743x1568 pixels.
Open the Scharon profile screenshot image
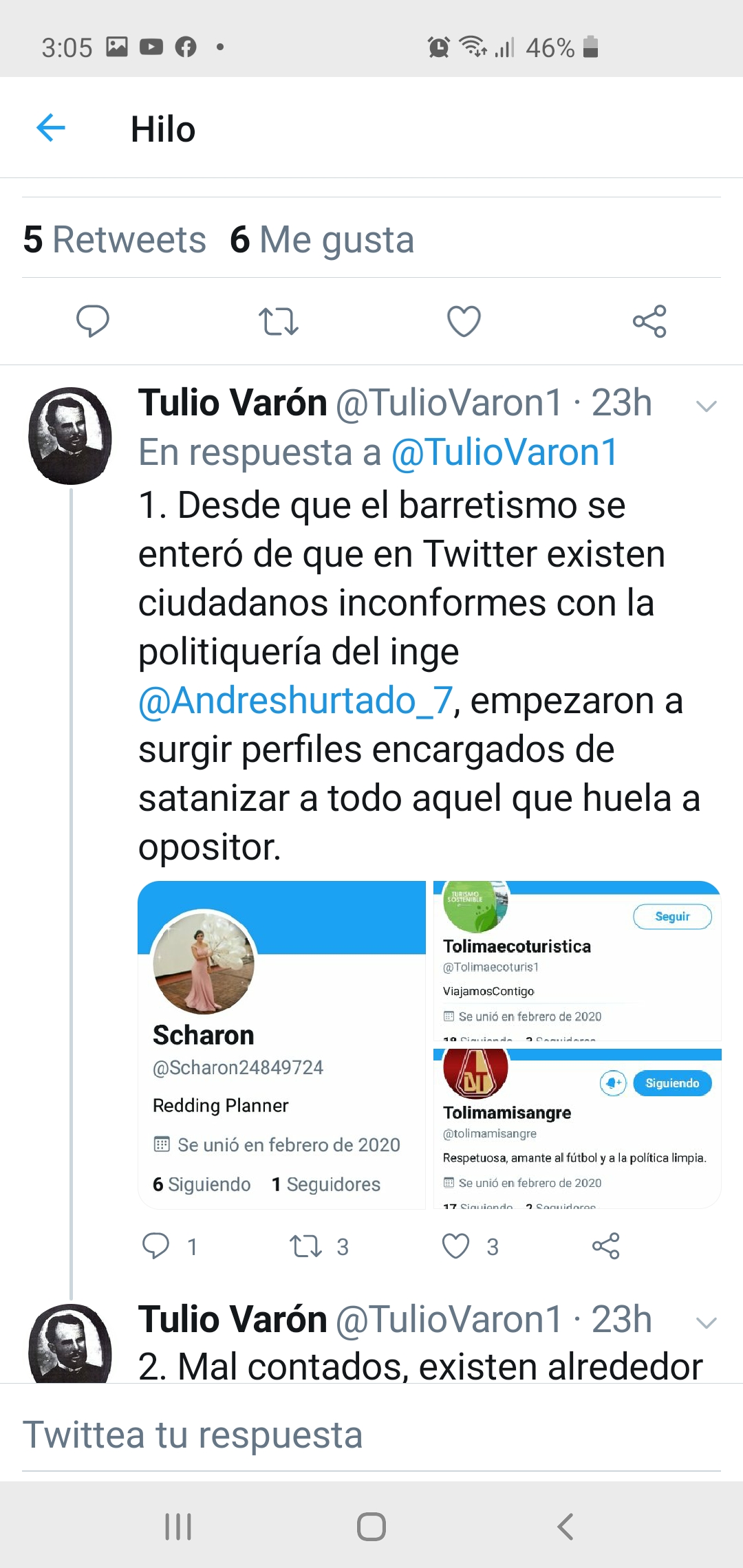[282, 1044]
